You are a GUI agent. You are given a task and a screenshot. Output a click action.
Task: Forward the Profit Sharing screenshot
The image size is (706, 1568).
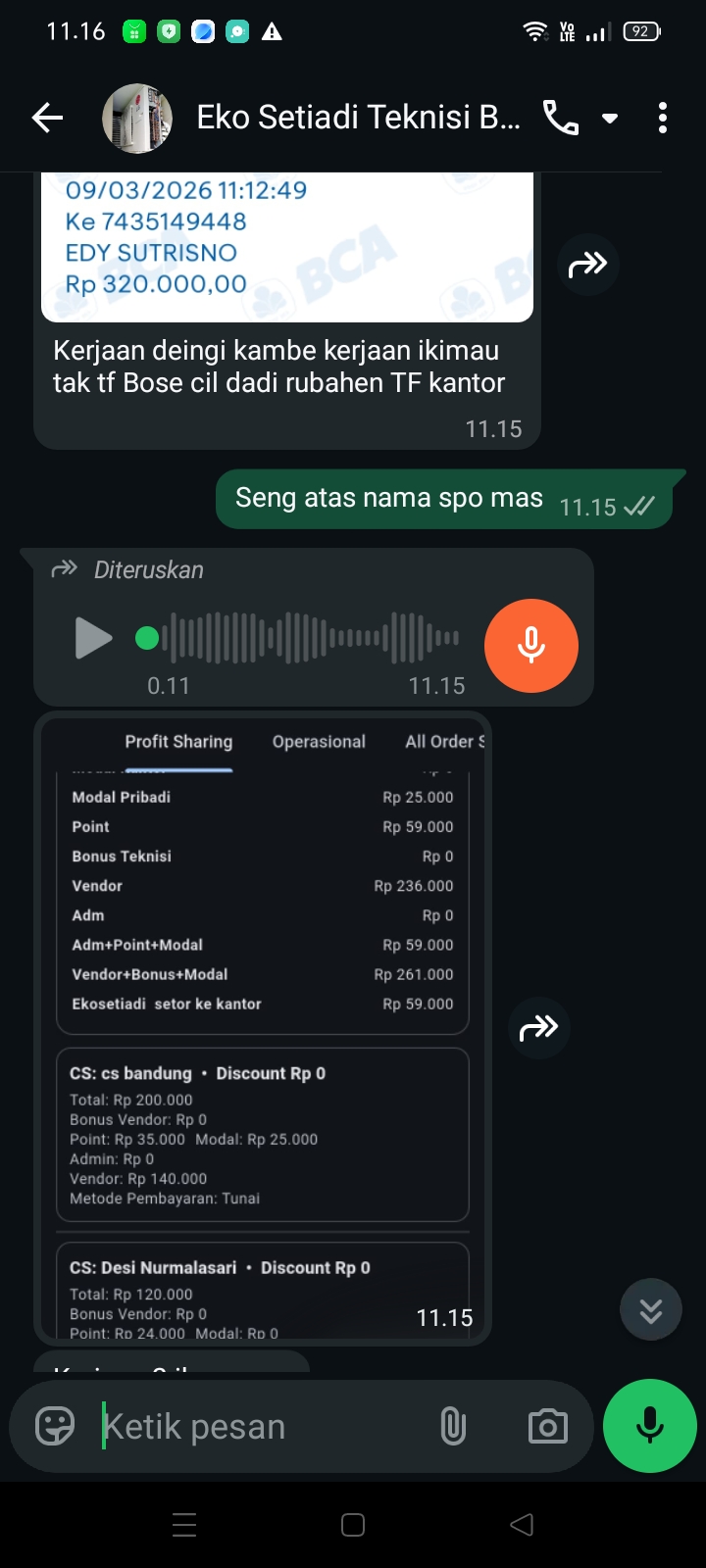pyautogui.click(x=538, y=1027)
